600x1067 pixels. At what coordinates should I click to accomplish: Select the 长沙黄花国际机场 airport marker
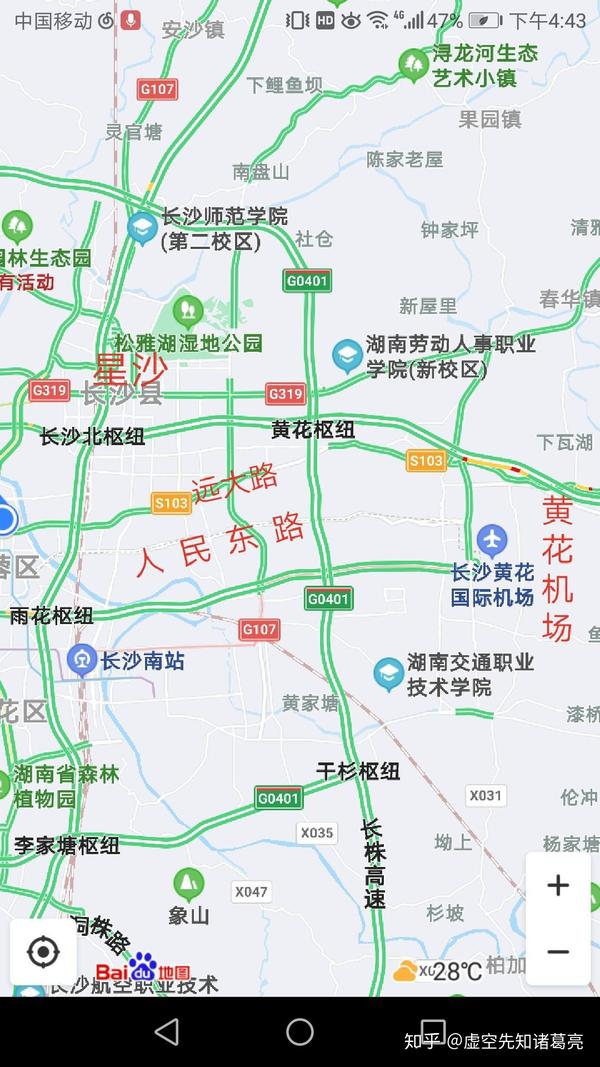(491, 541)
